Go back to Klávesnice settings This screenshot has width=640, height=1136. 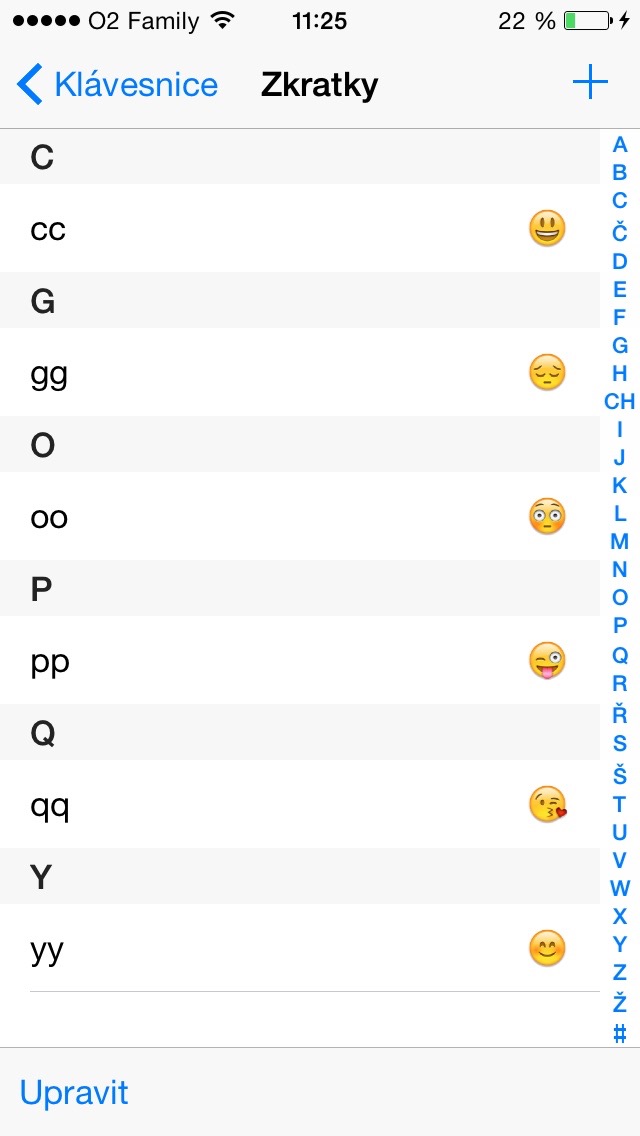[118, 85]
